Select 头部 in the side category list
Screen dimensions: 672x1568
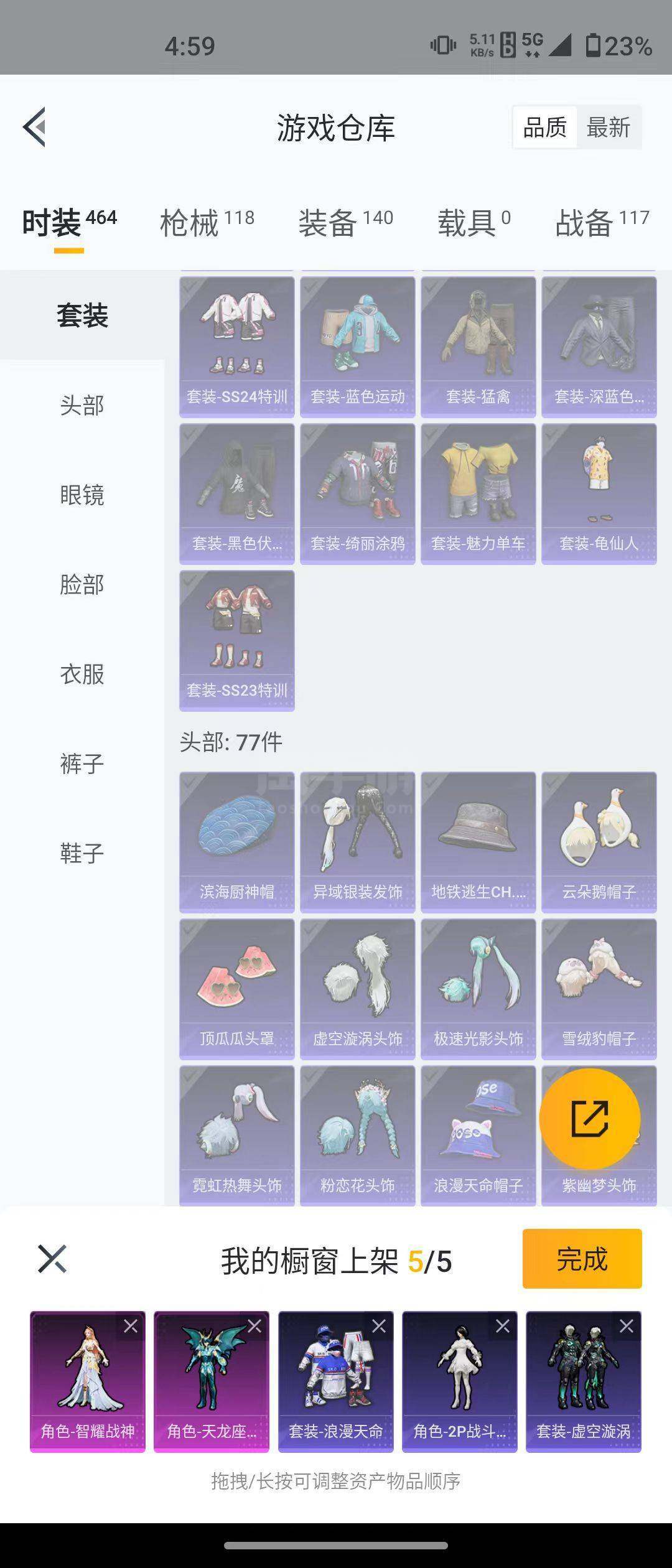[x=82, y=405]
